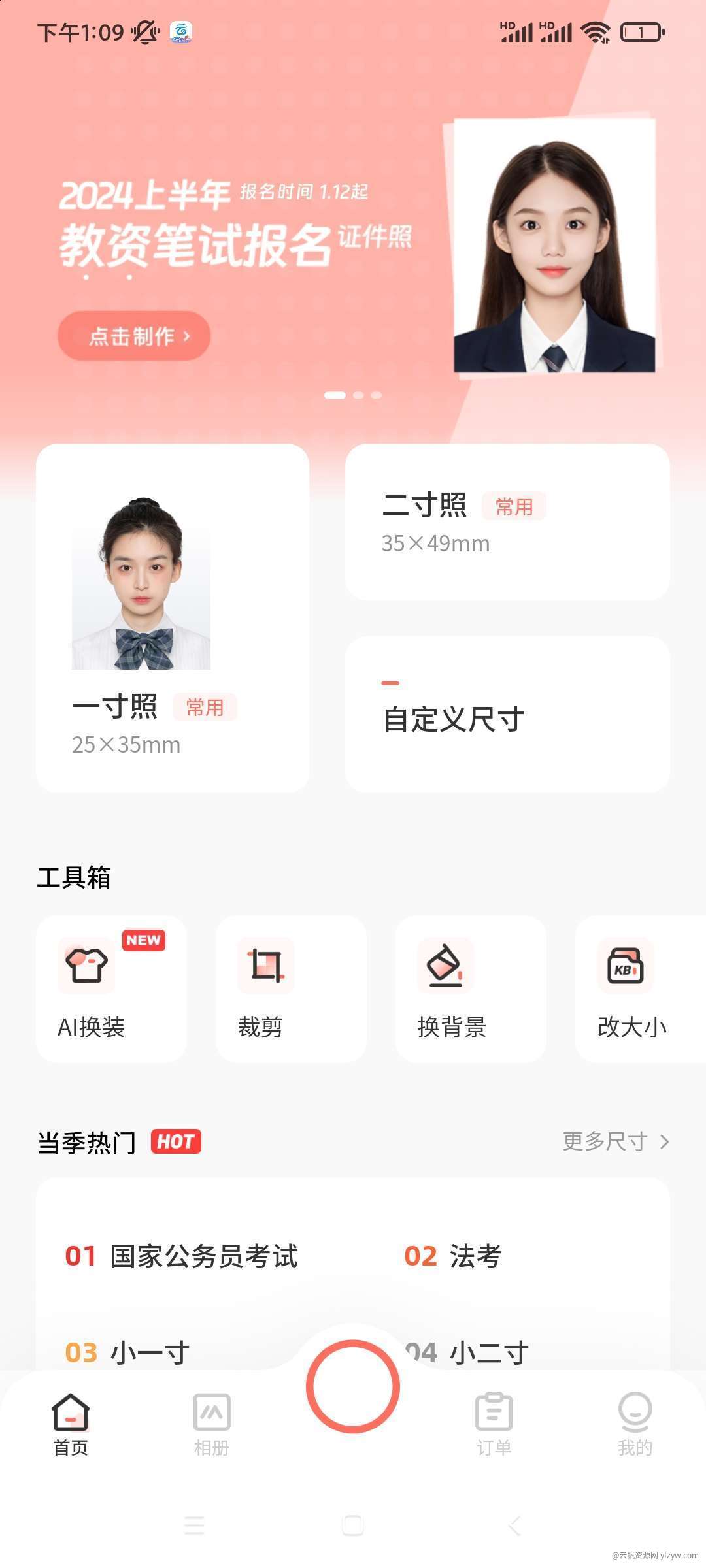
Task: Open the 一寸照 25×35mm card
Action: click(x=173, y=618)
